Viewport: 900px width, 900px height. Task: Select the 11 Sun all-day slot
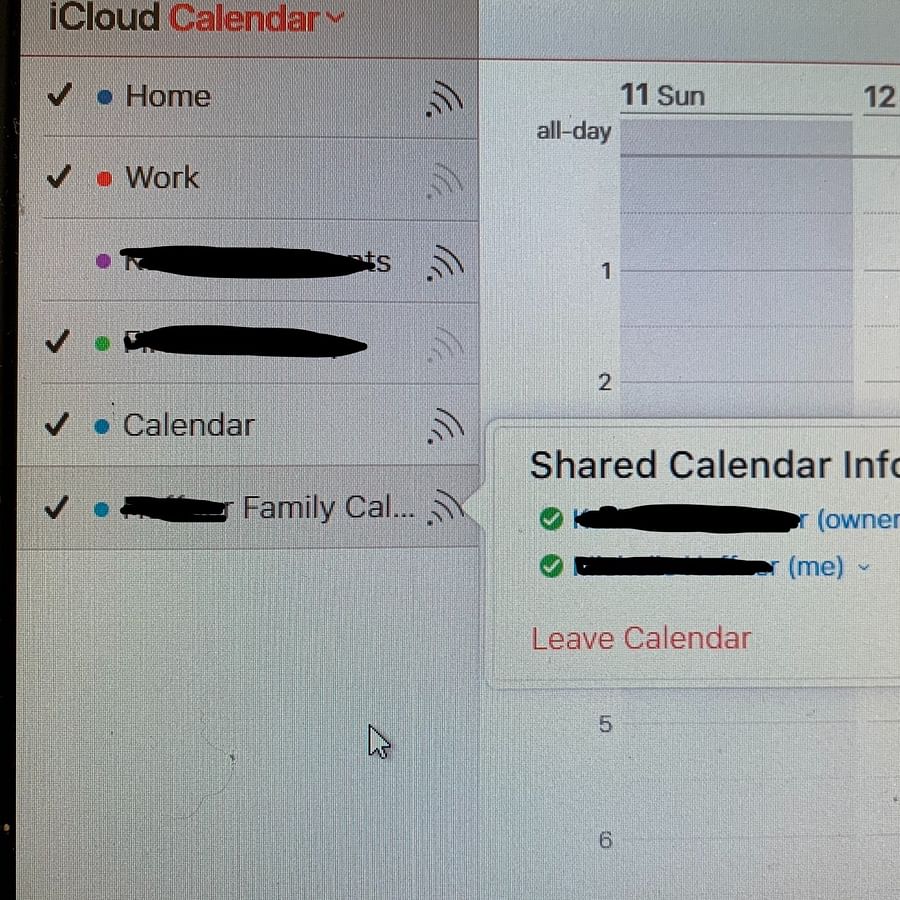(735, 137)
